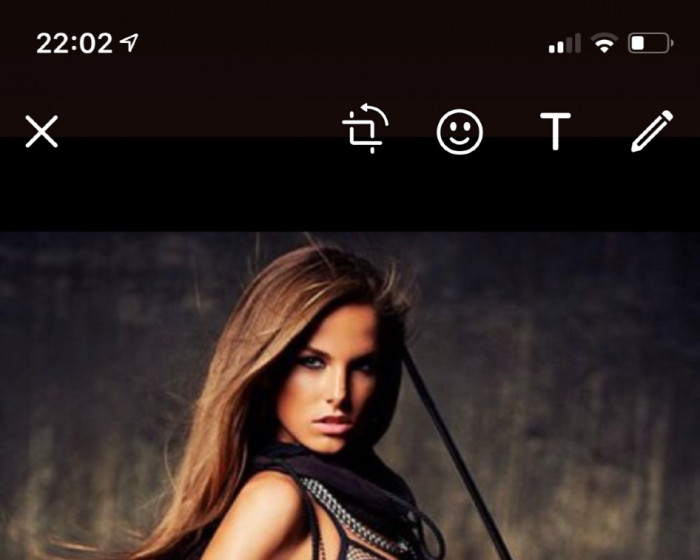Add an emoji sticker to the photo

tap(460, 131)
